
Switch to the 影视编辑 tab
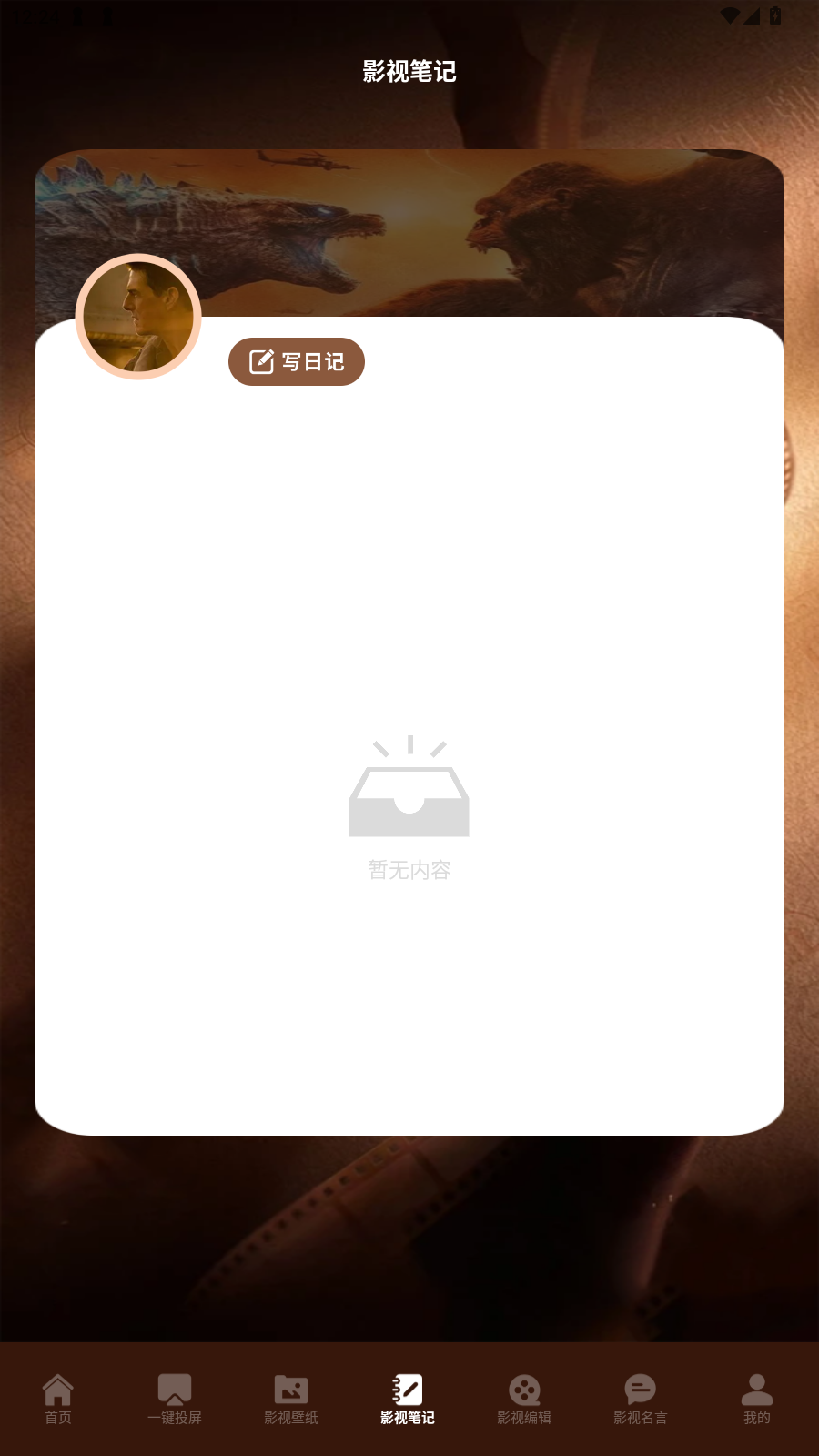point(524,1399)
